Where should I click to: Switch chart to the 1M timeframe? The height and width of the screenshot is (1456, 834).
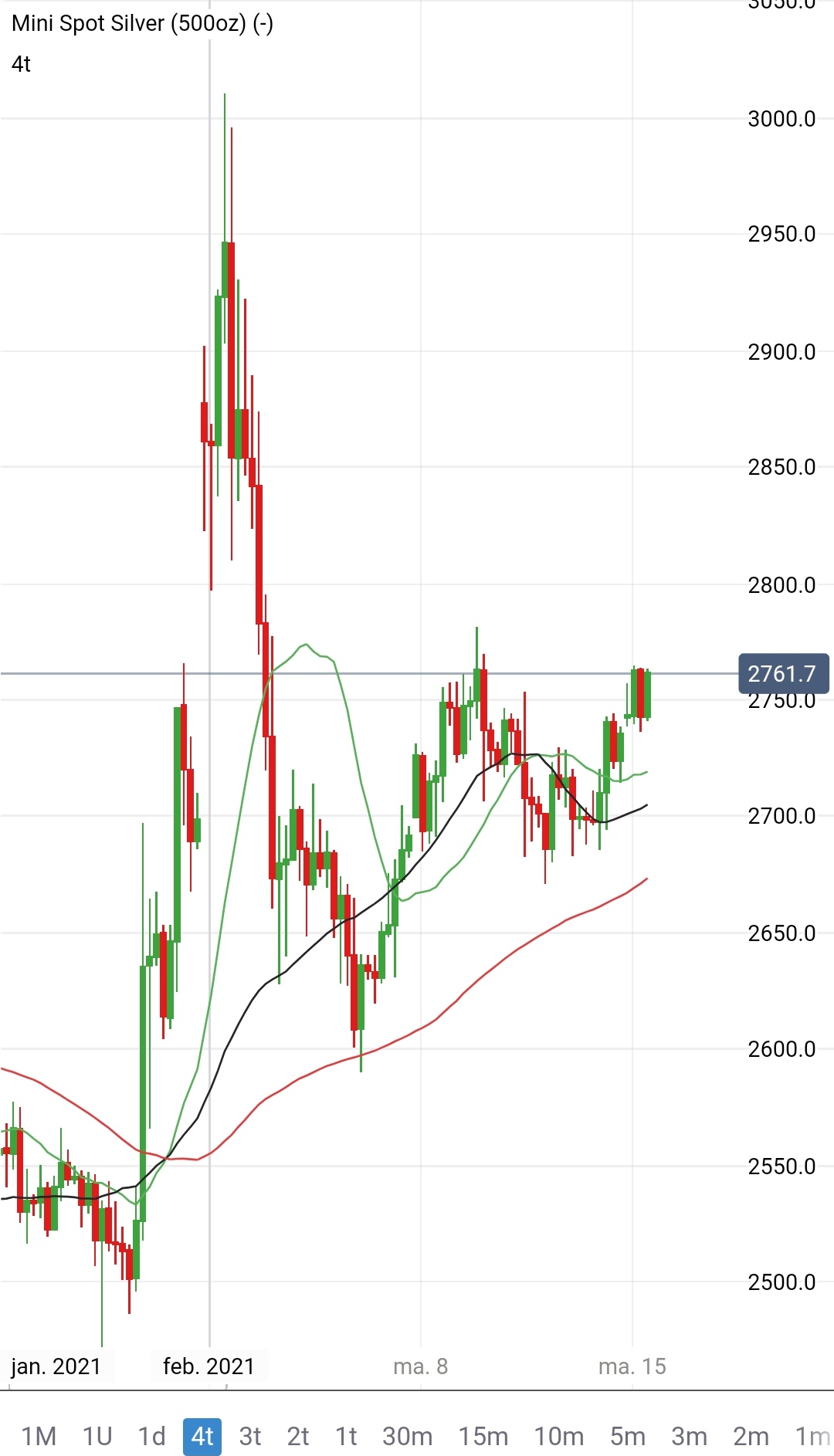tap(39, 1437)
